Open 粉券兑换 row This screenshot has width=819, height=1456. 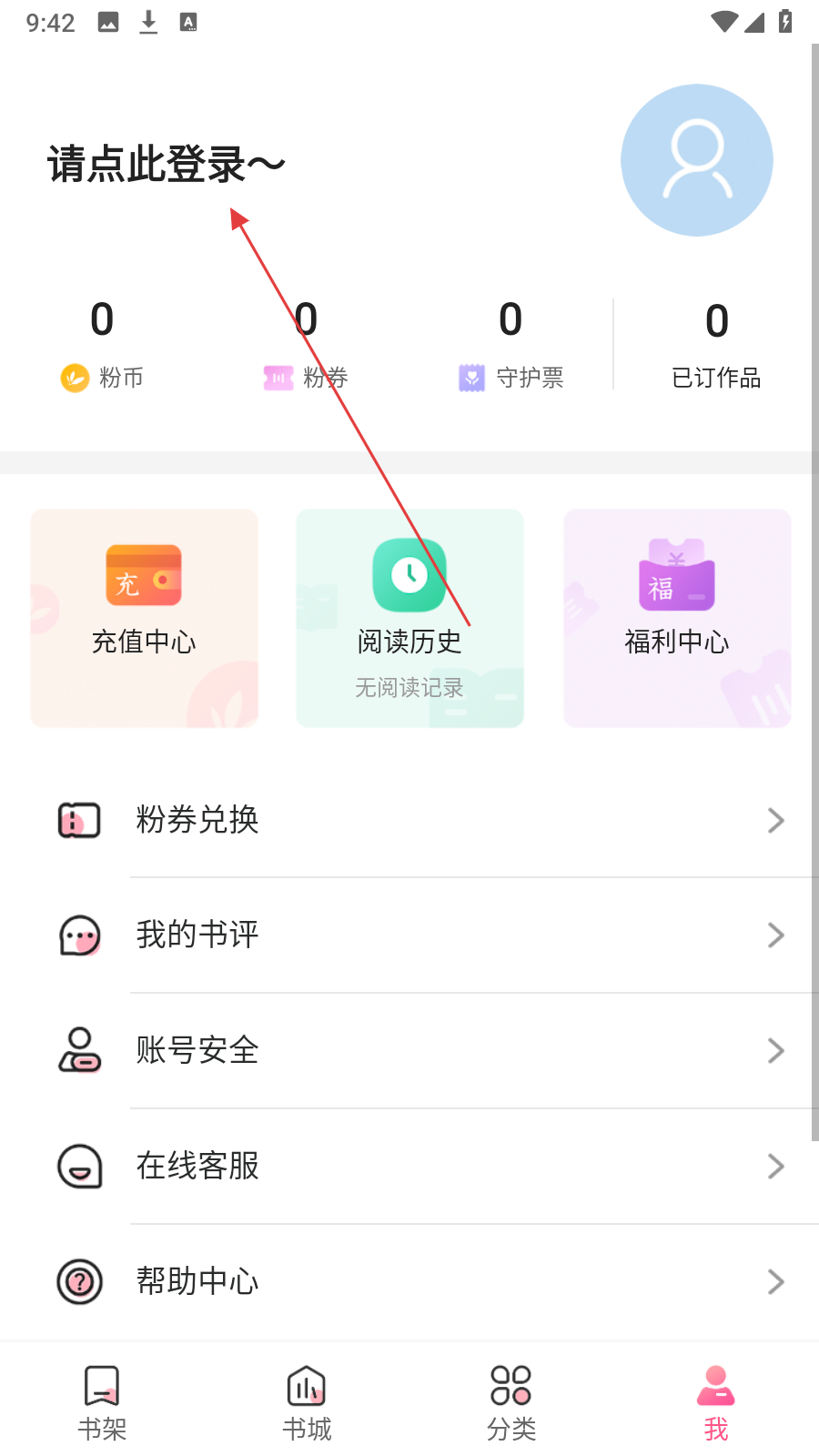point(409,820)
